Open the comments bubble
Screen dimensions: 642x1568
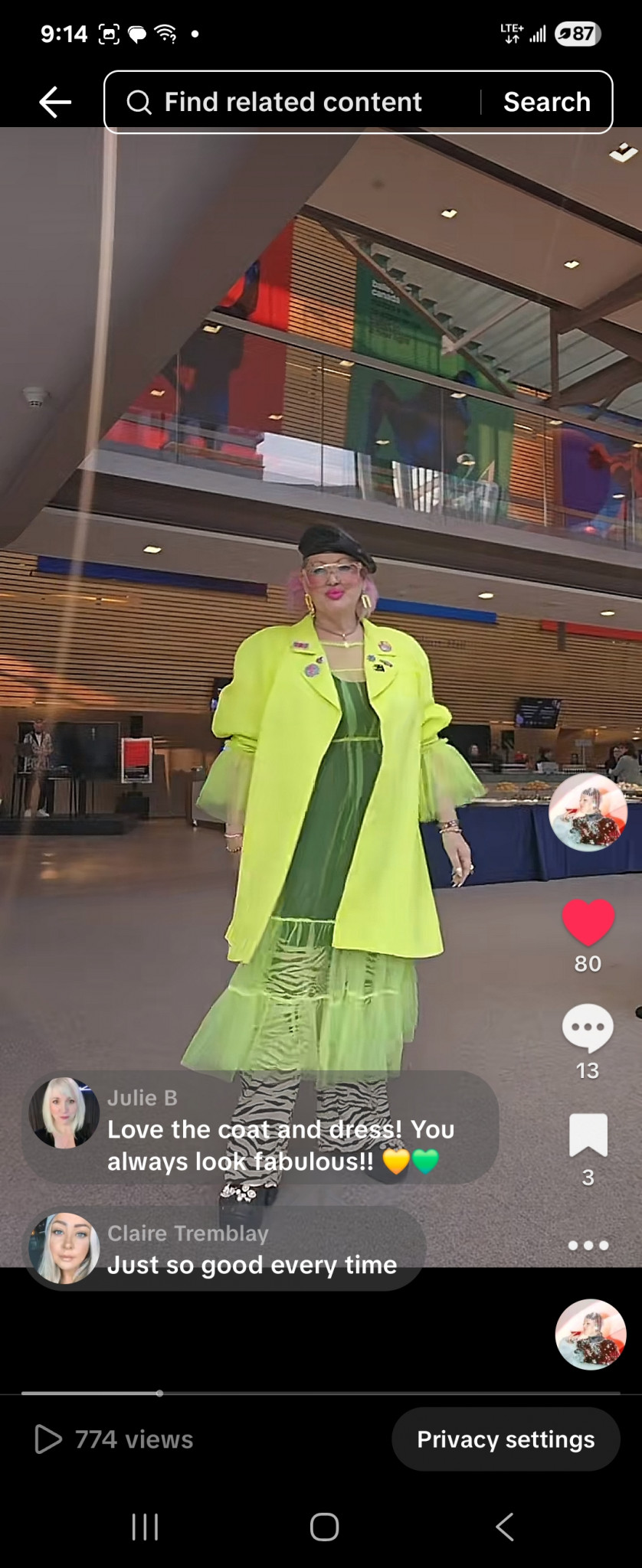[x=588, y=1028]
